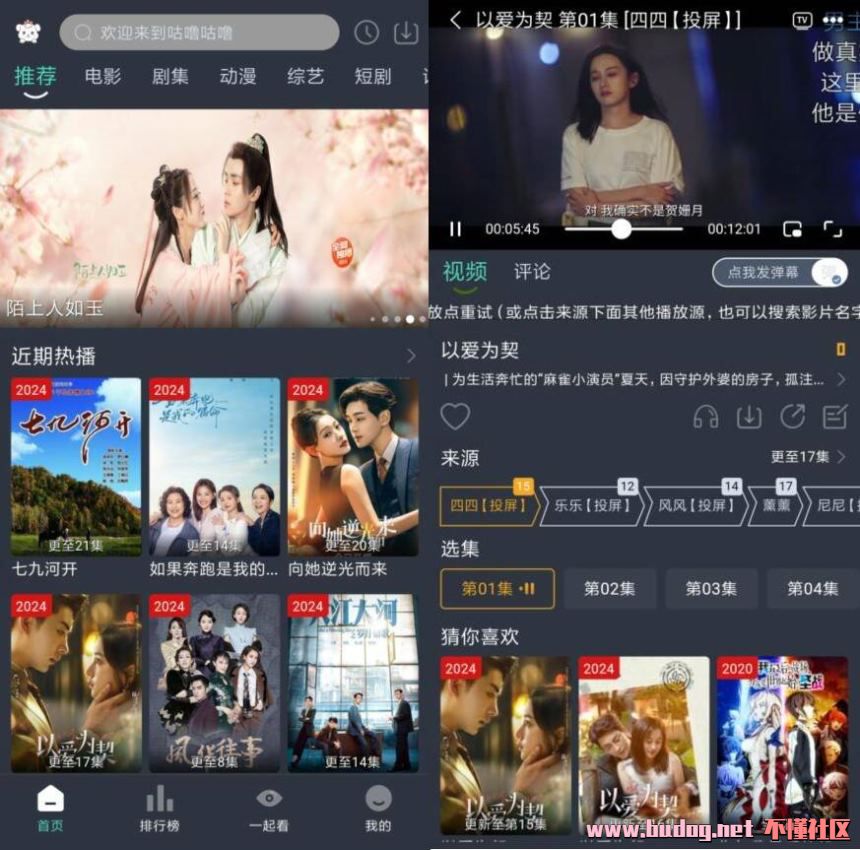
Task: Switch to the 电影 tab
Action: [103, 76]
